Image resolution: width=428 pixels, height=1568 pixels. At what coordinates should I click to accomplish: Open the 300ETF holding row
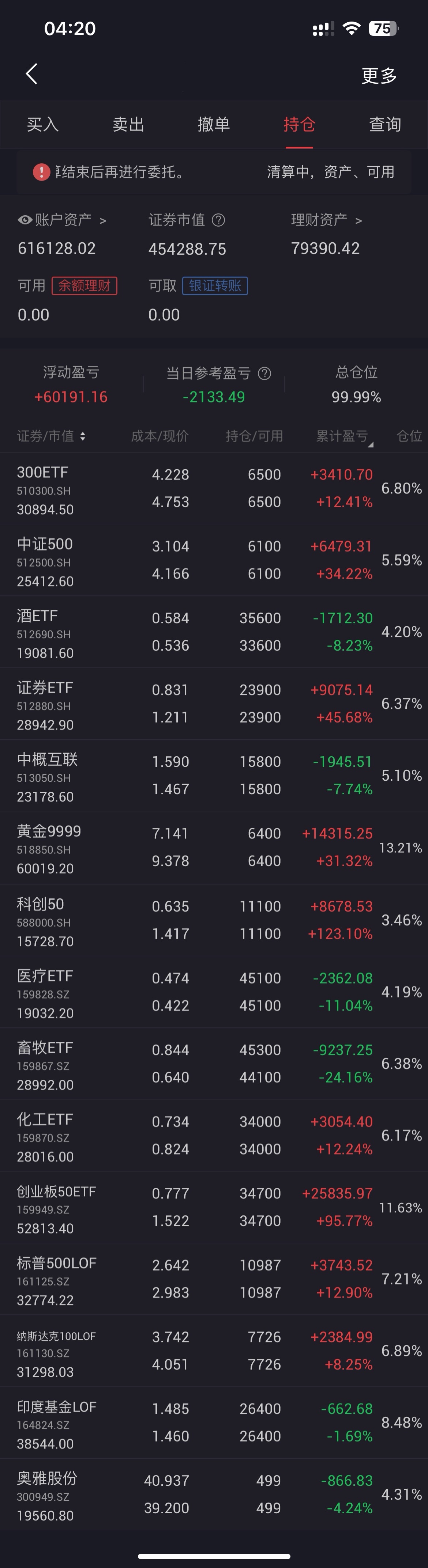[x=214, y=488]
